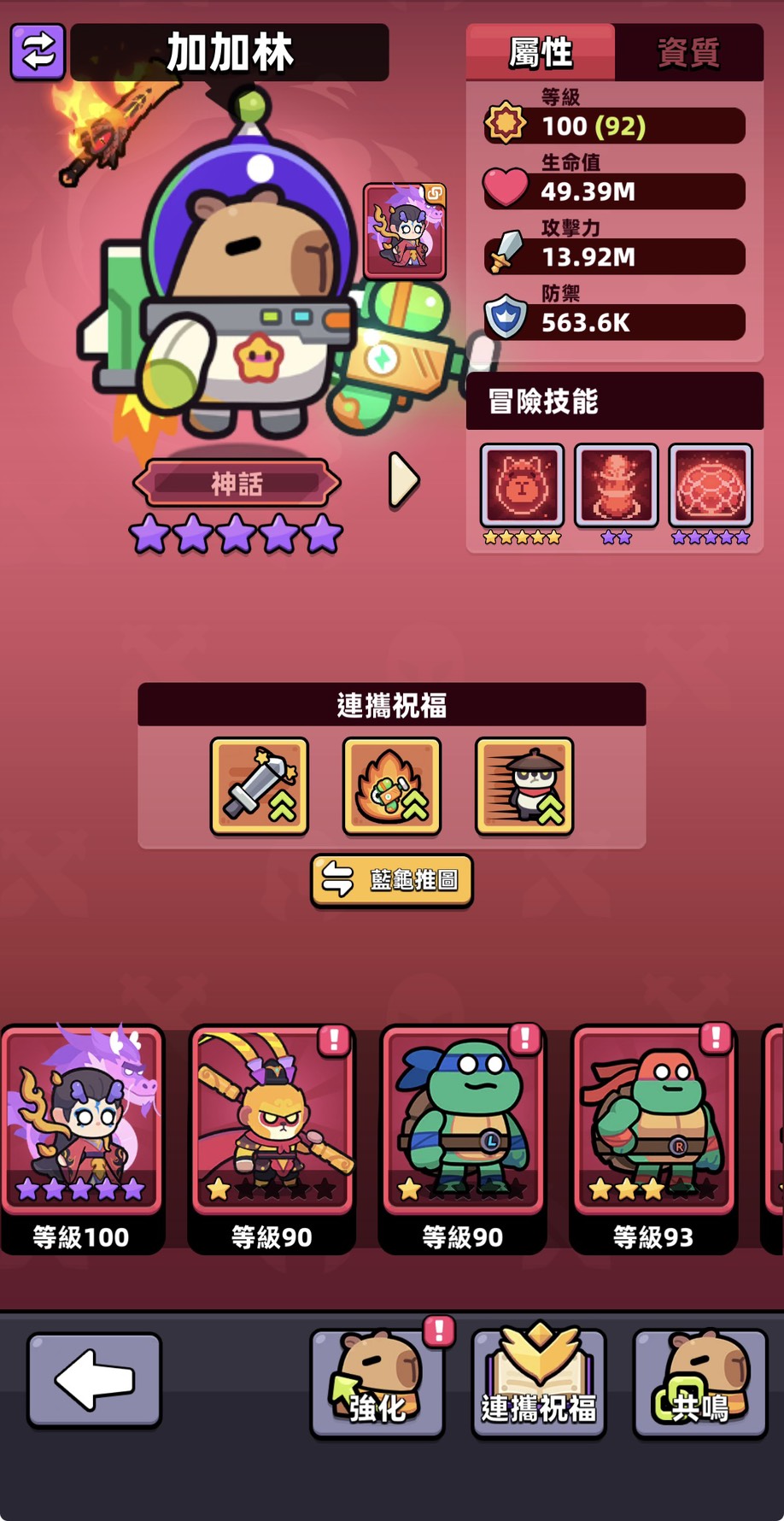View the two-star adventure skill
The width and height of the screenshot is (784, 1521).
616,485
